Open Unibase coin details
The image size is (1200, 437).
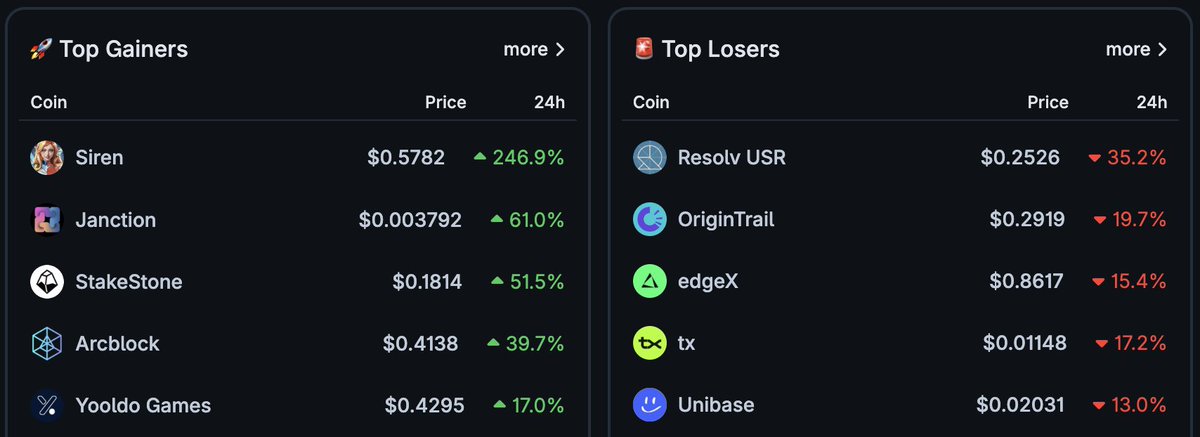click(715, 405)
